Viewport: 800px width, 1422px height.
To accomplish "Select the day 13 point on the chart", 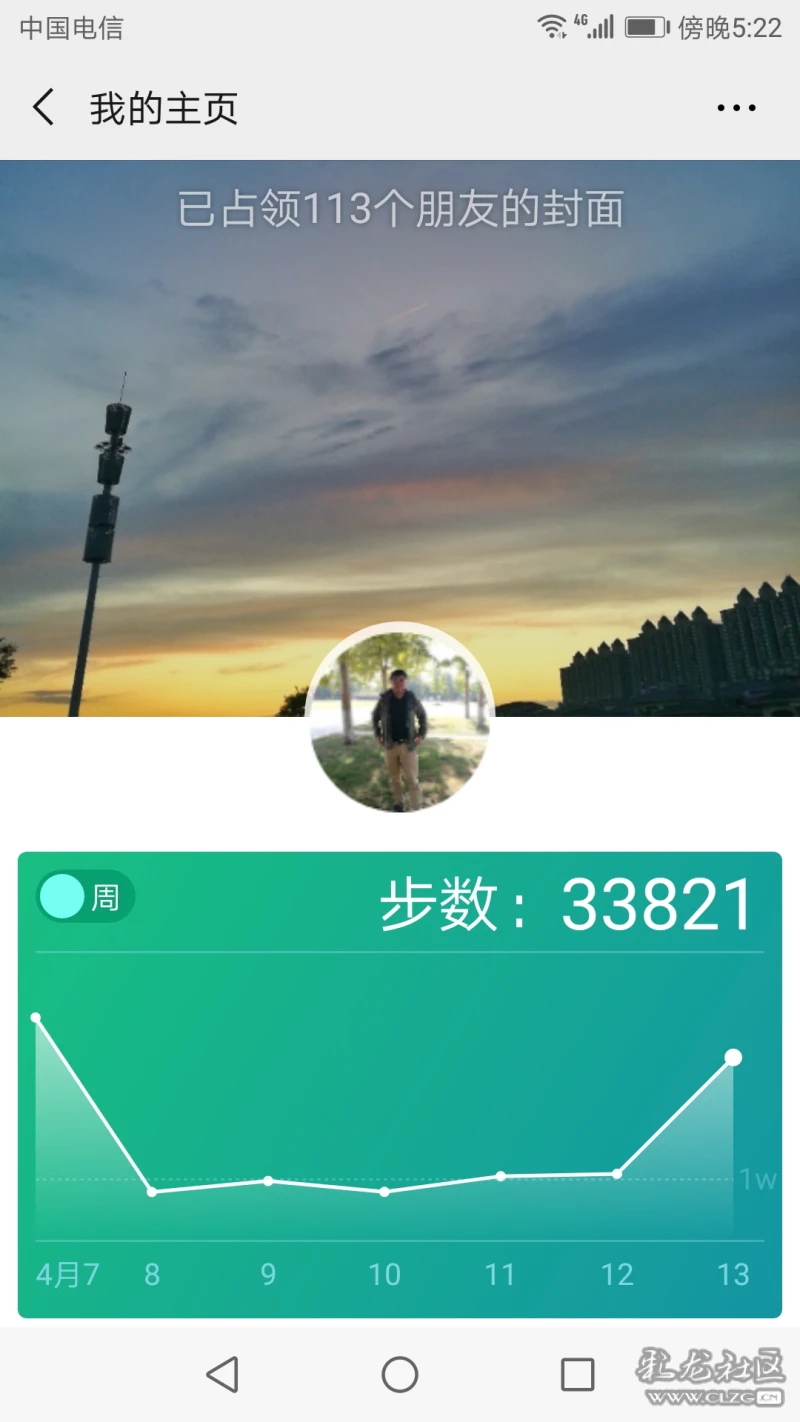I will [x=733, y=1057].
